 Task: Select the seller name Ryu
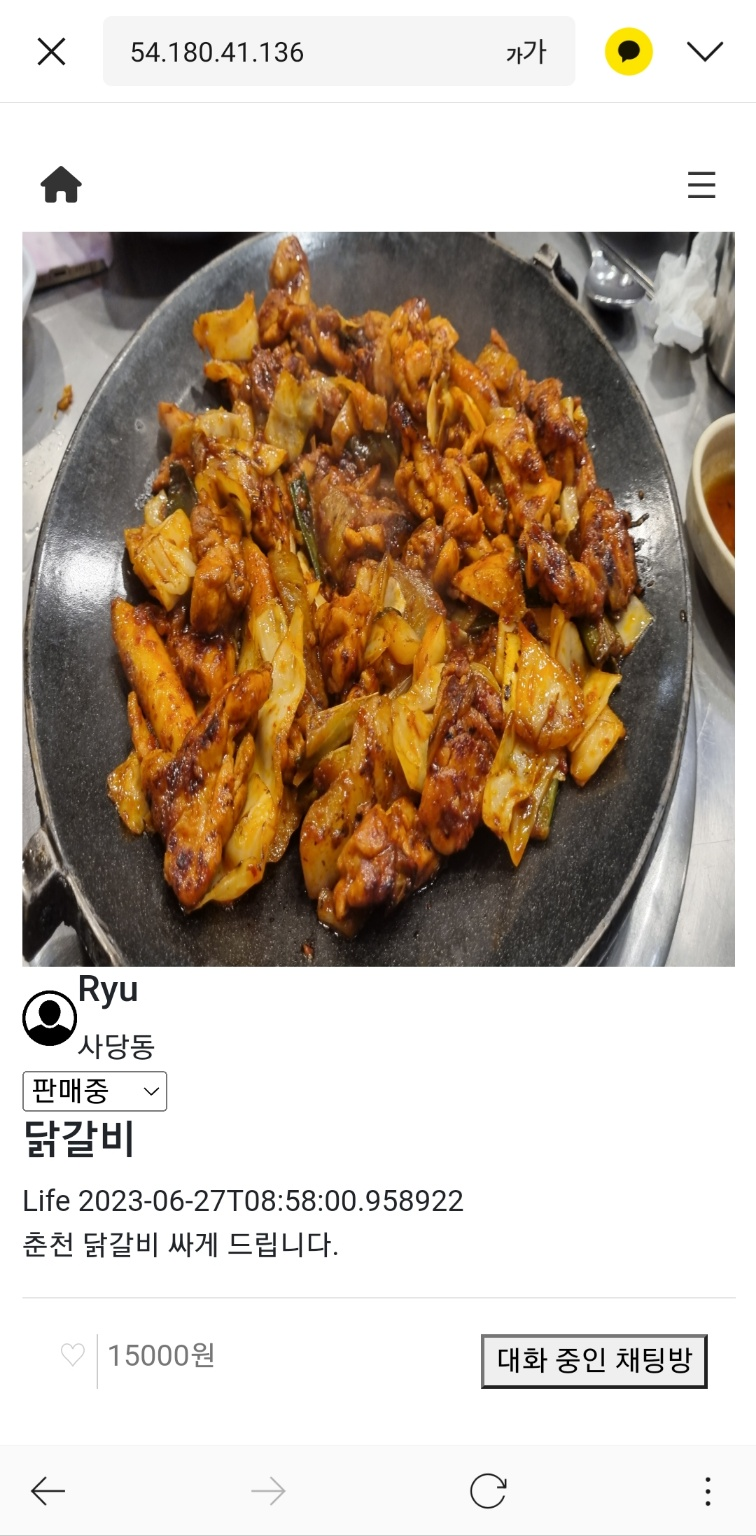[x=106, y=988]
